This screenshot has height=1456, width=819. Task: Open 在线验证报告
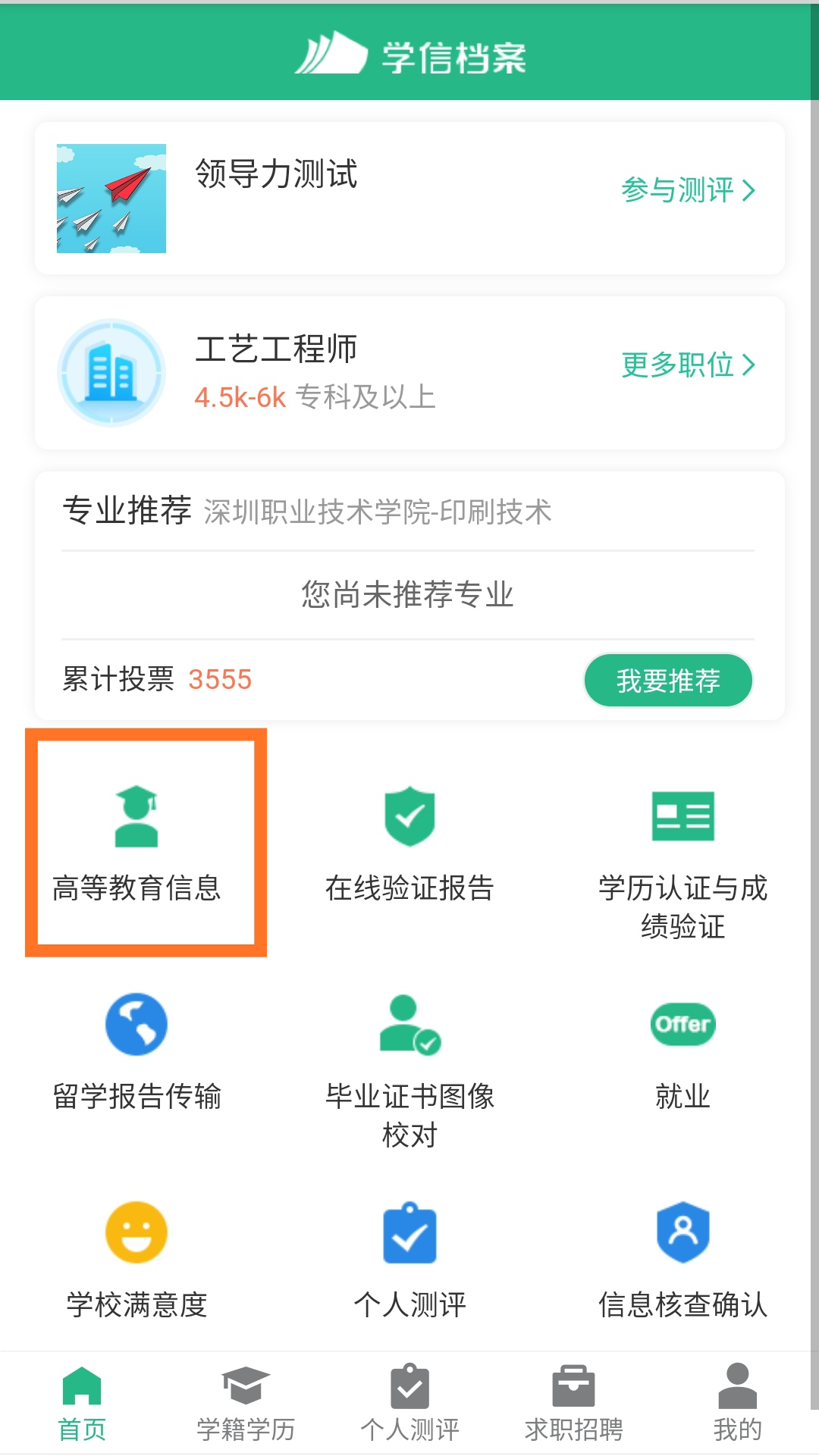(x=409, y=843)
